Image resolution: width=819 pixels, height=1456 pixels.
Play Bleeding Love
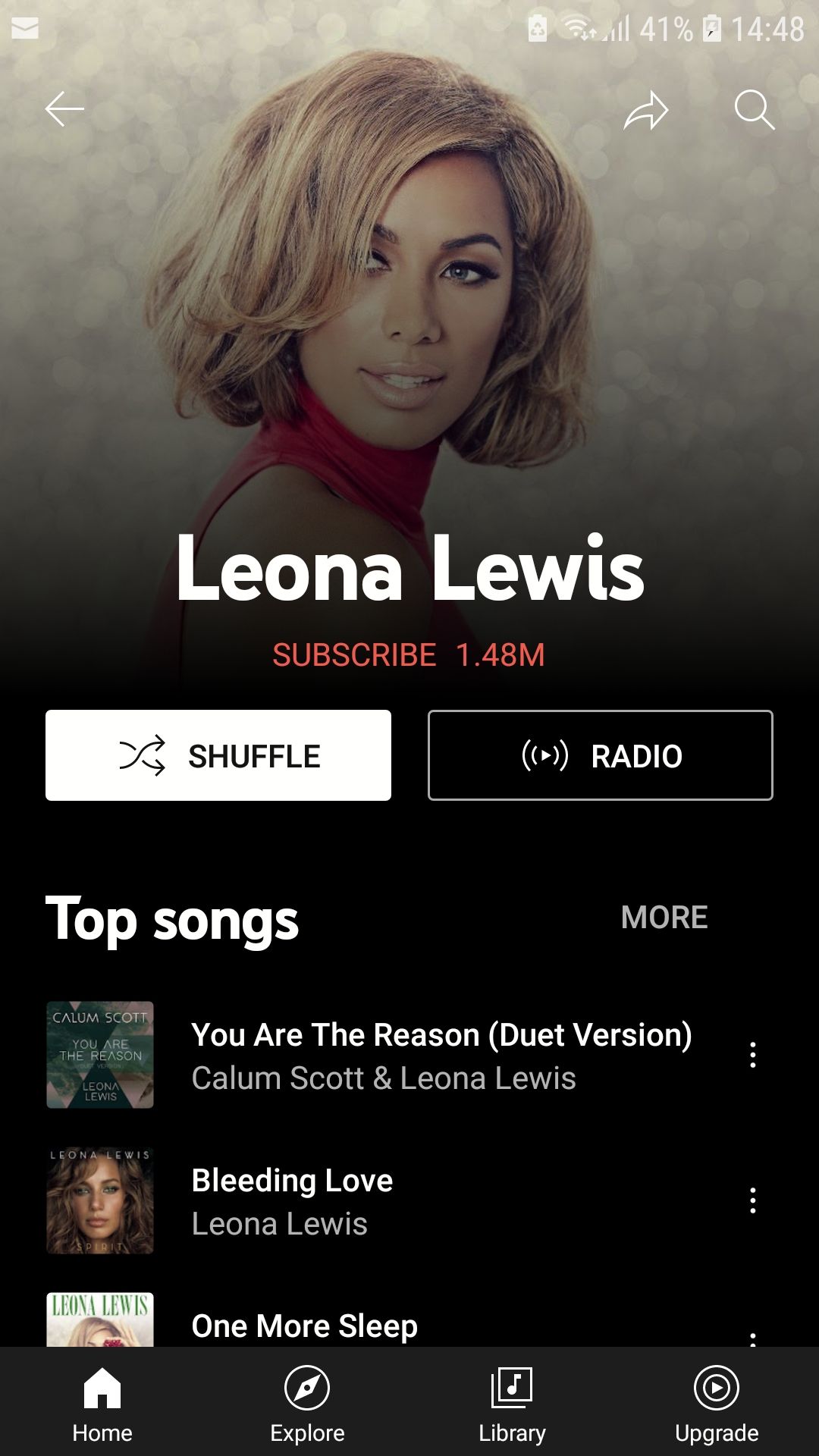292,1200
